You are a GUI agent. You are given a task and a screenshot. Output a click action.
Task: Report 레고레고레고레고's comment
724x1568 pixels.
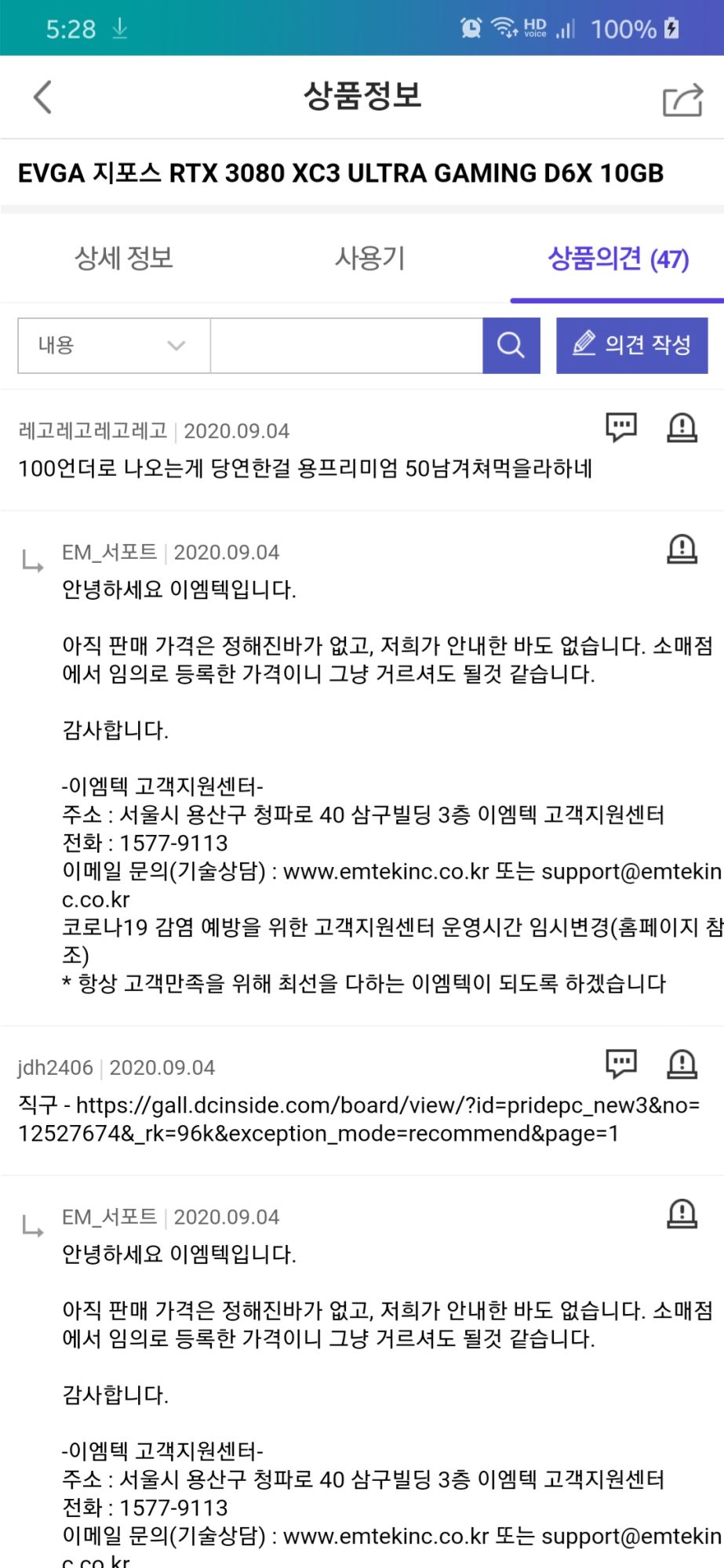coord(682,427)
